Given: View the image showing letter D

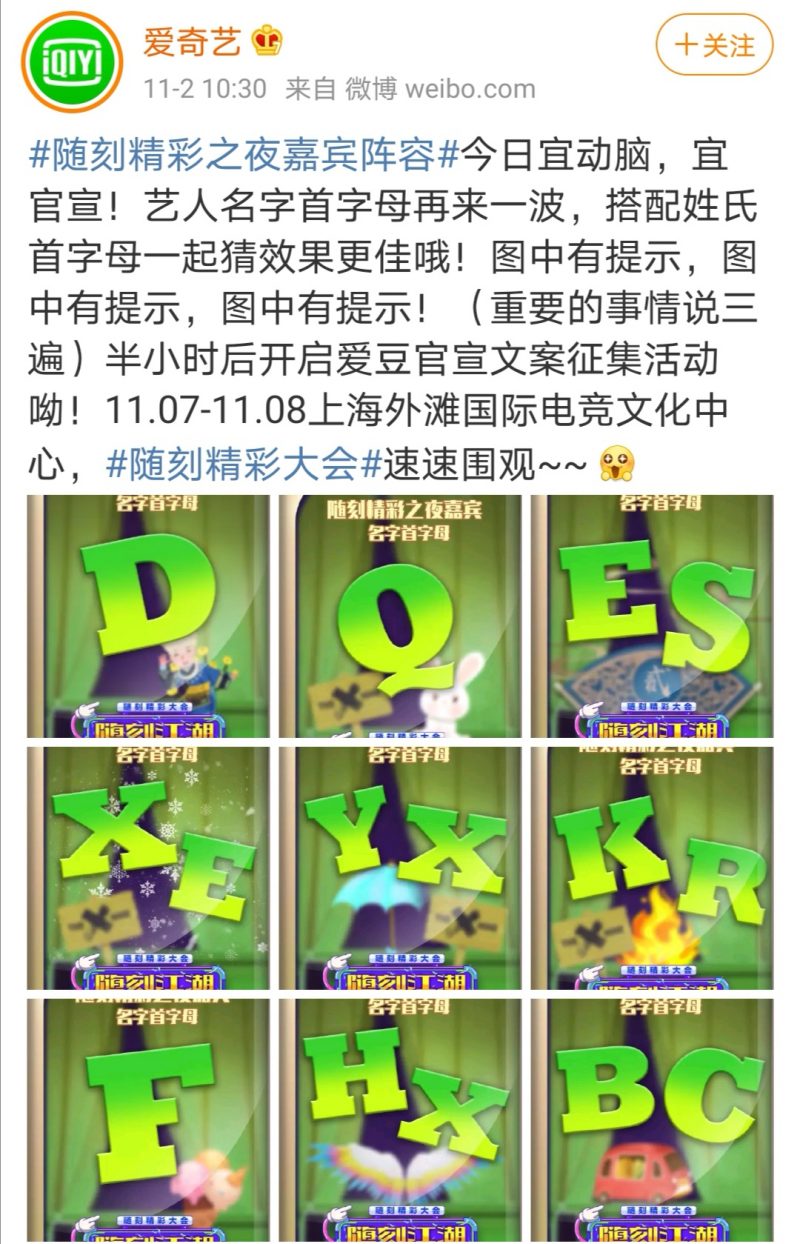Looking at the screenshot, I should [x=148, y=615].
